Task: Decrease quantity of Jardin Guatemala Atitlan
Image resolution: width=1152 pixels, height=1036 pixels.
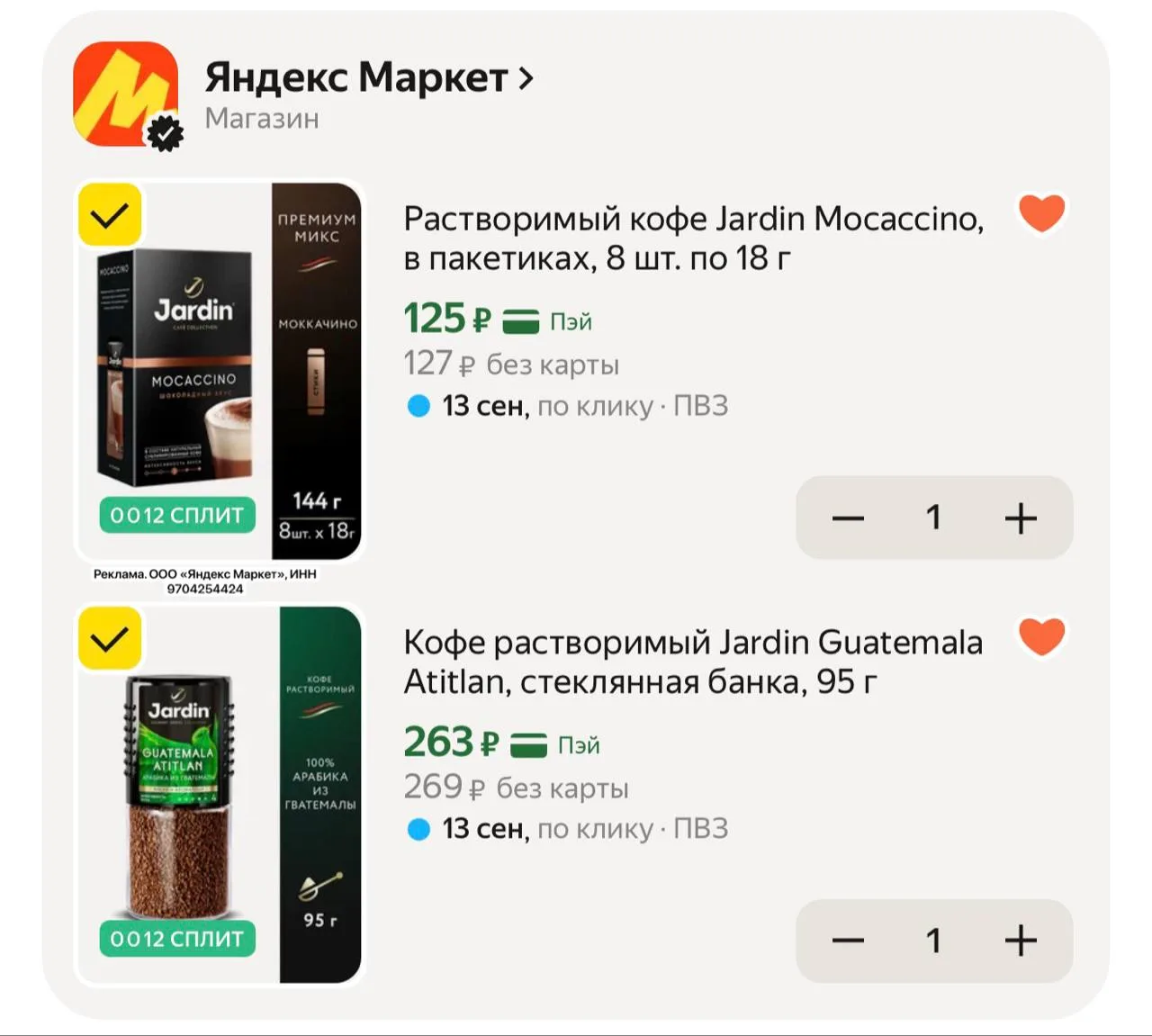Action: point(848,941)
